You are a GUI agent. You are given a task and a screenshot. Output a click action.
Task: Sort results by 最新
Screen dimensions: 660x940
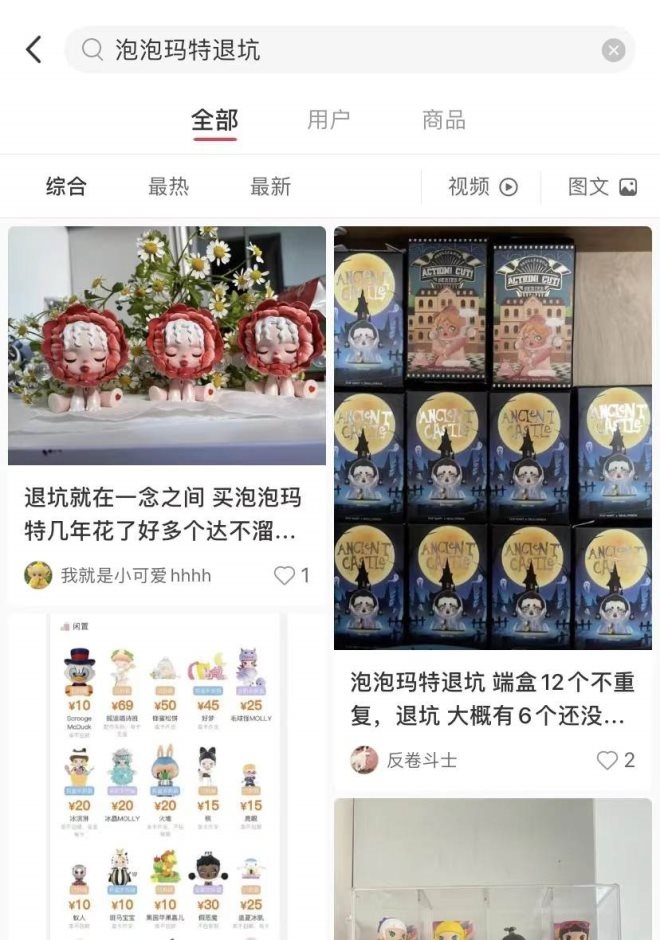click(270, 186)
